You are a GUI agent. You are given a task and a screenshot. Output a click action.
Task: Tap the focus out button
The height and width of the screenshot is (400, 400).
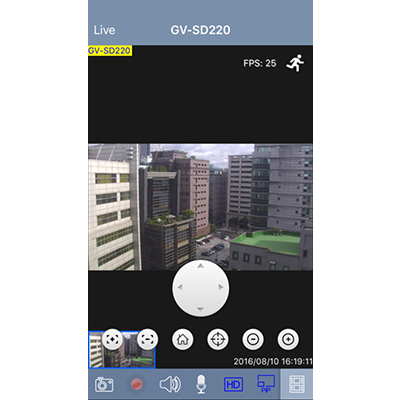click(x=147, y=339)
